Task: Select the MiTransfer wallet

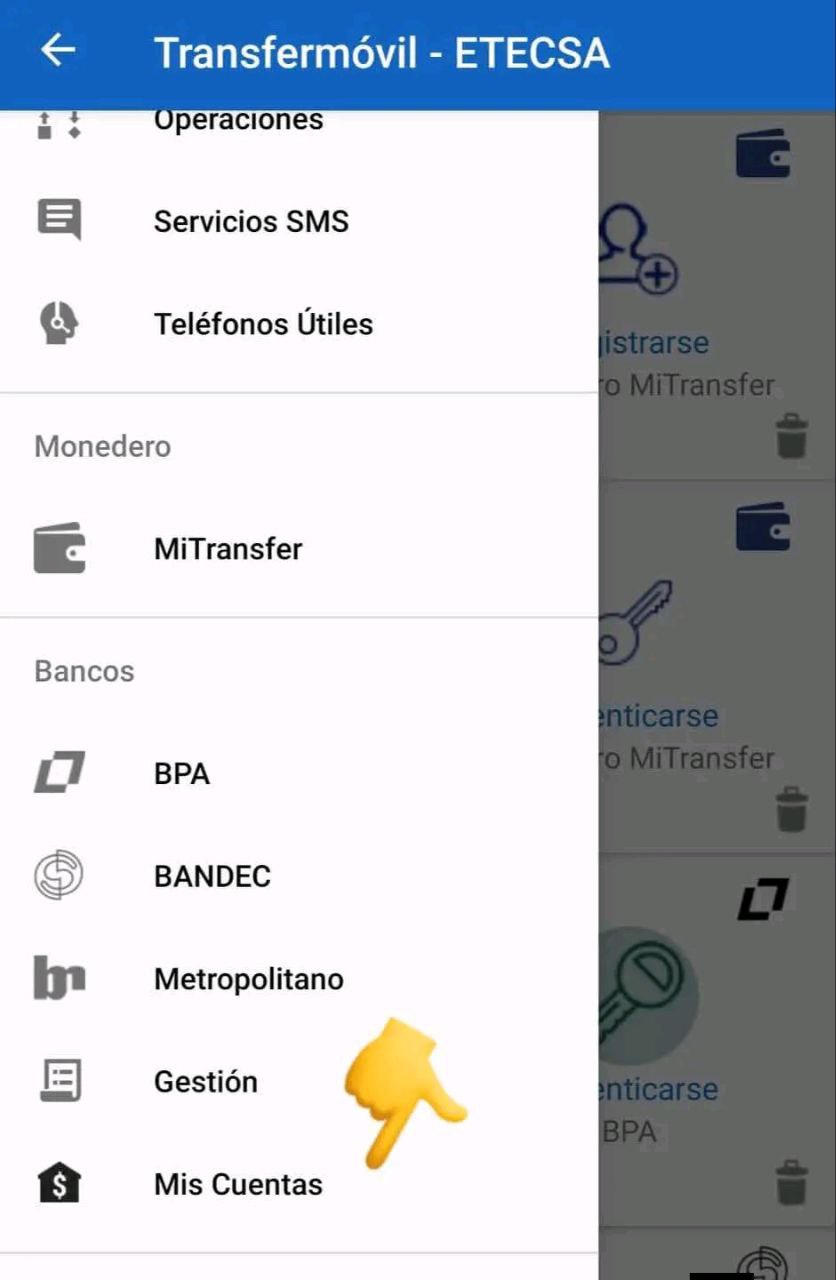Action: pyautogui.click(x=228, y=549)
